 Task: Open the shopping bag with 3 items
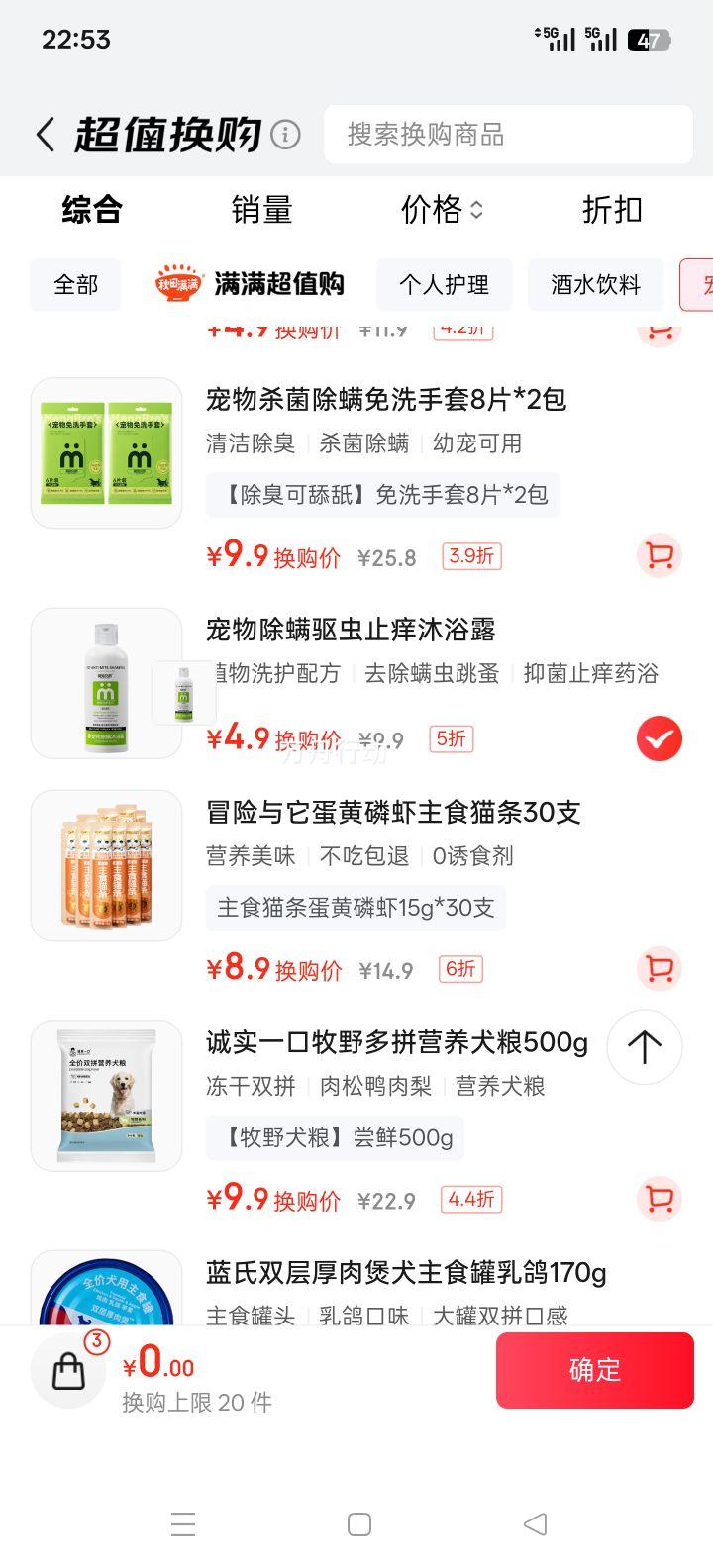tap(69, 1370)
